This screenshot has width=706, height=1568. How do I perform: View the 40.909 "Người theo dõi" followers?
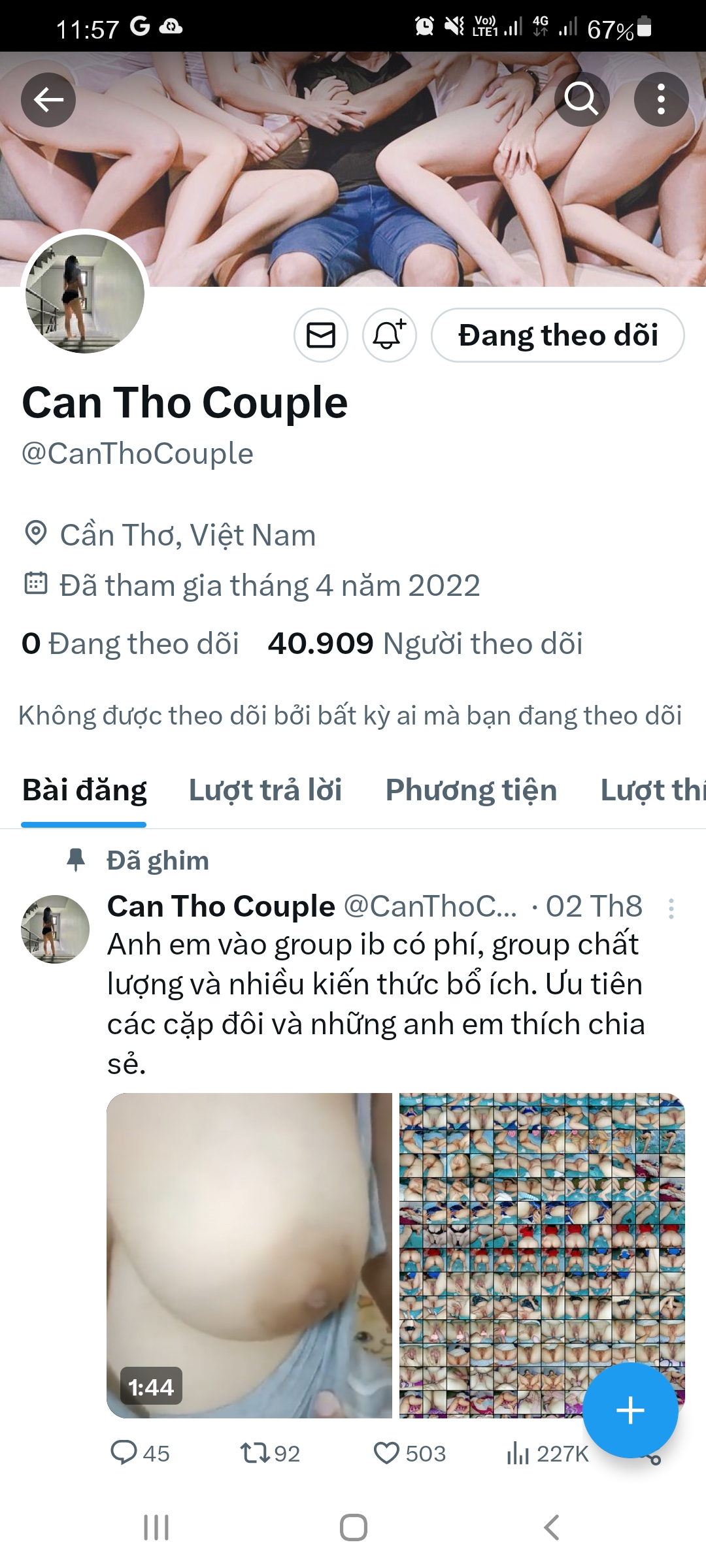tap(425, 644)
